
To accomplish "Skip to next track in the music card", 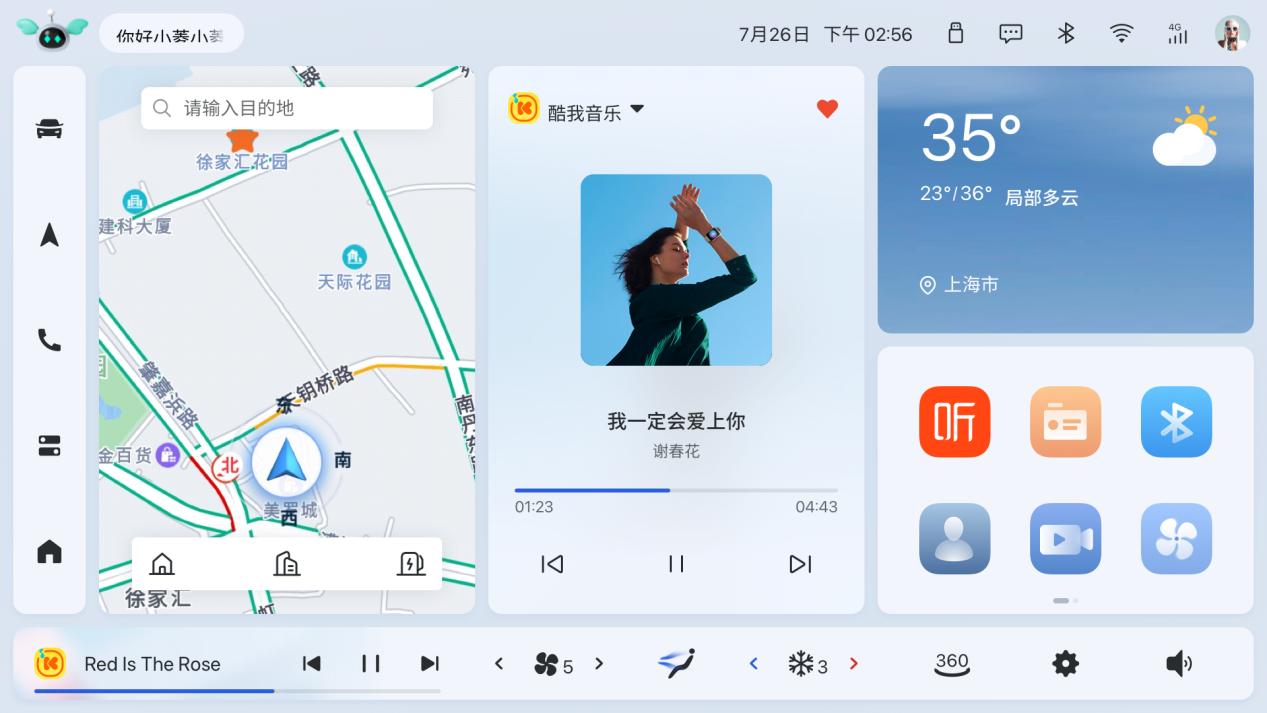I will [x=800, y=564].
